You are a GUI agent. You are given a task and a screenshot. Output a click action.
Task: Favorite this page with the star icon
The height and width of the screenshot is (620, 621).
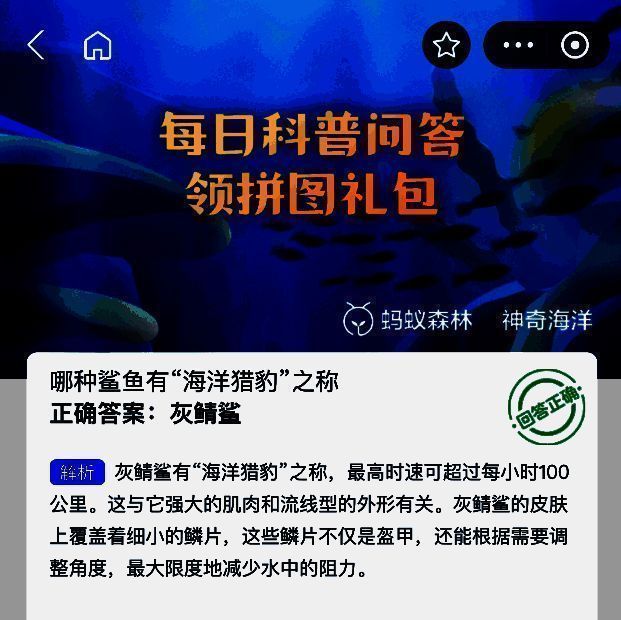(x=446, y=45)
